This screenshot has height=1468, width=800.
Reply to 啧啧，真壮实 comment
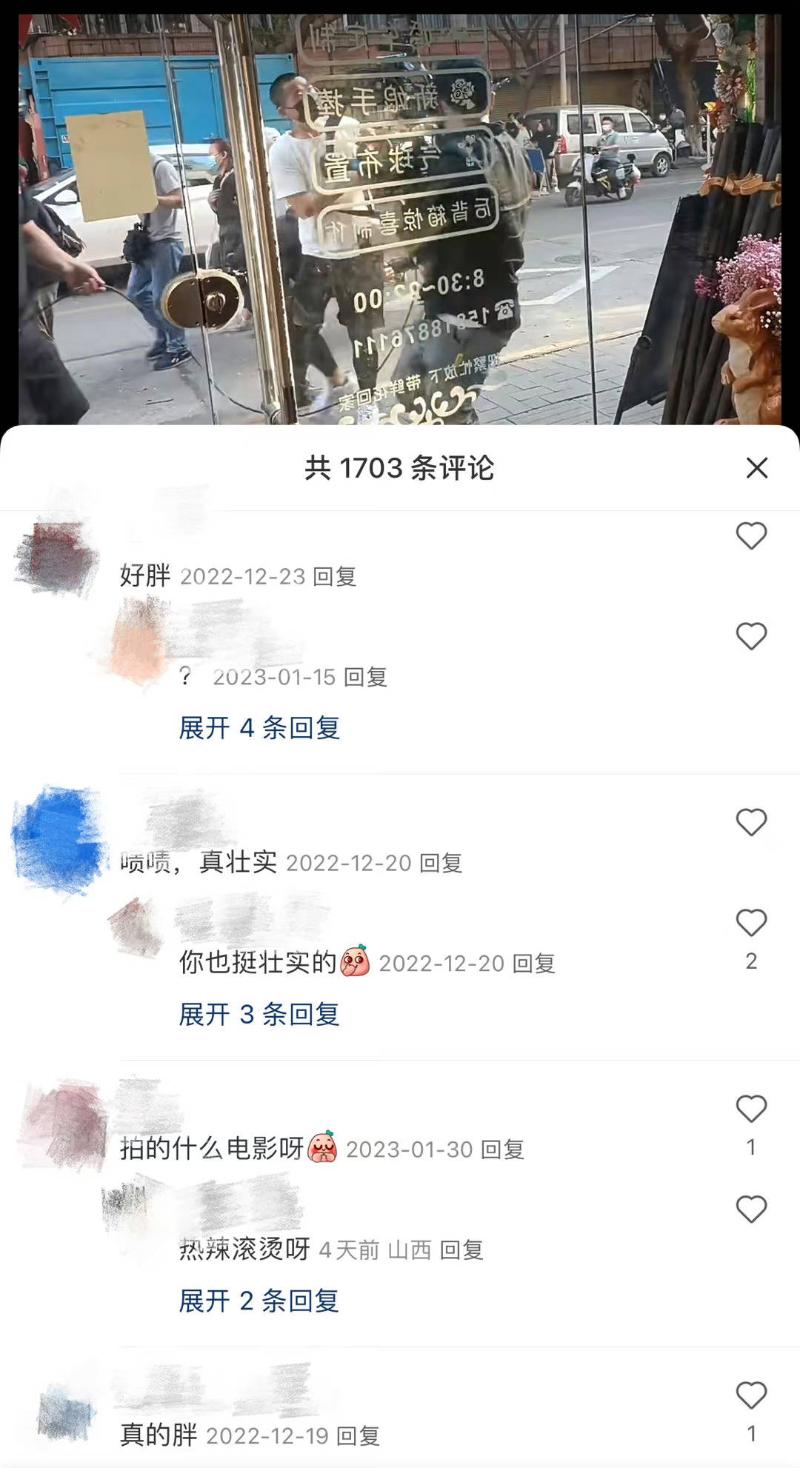[440, 863]
